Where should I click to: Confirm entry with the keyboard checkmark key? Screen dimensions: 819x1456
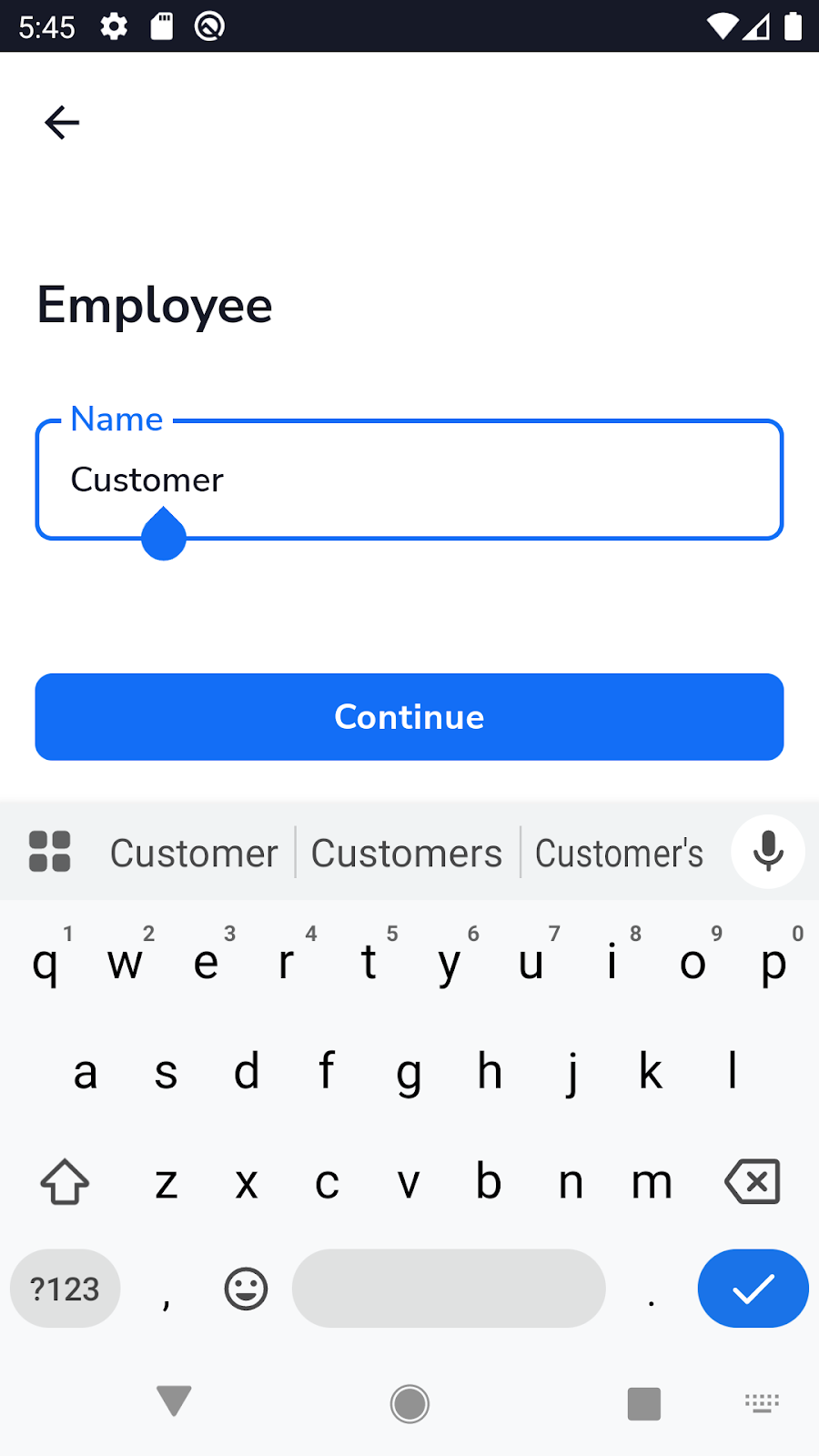753,1289
